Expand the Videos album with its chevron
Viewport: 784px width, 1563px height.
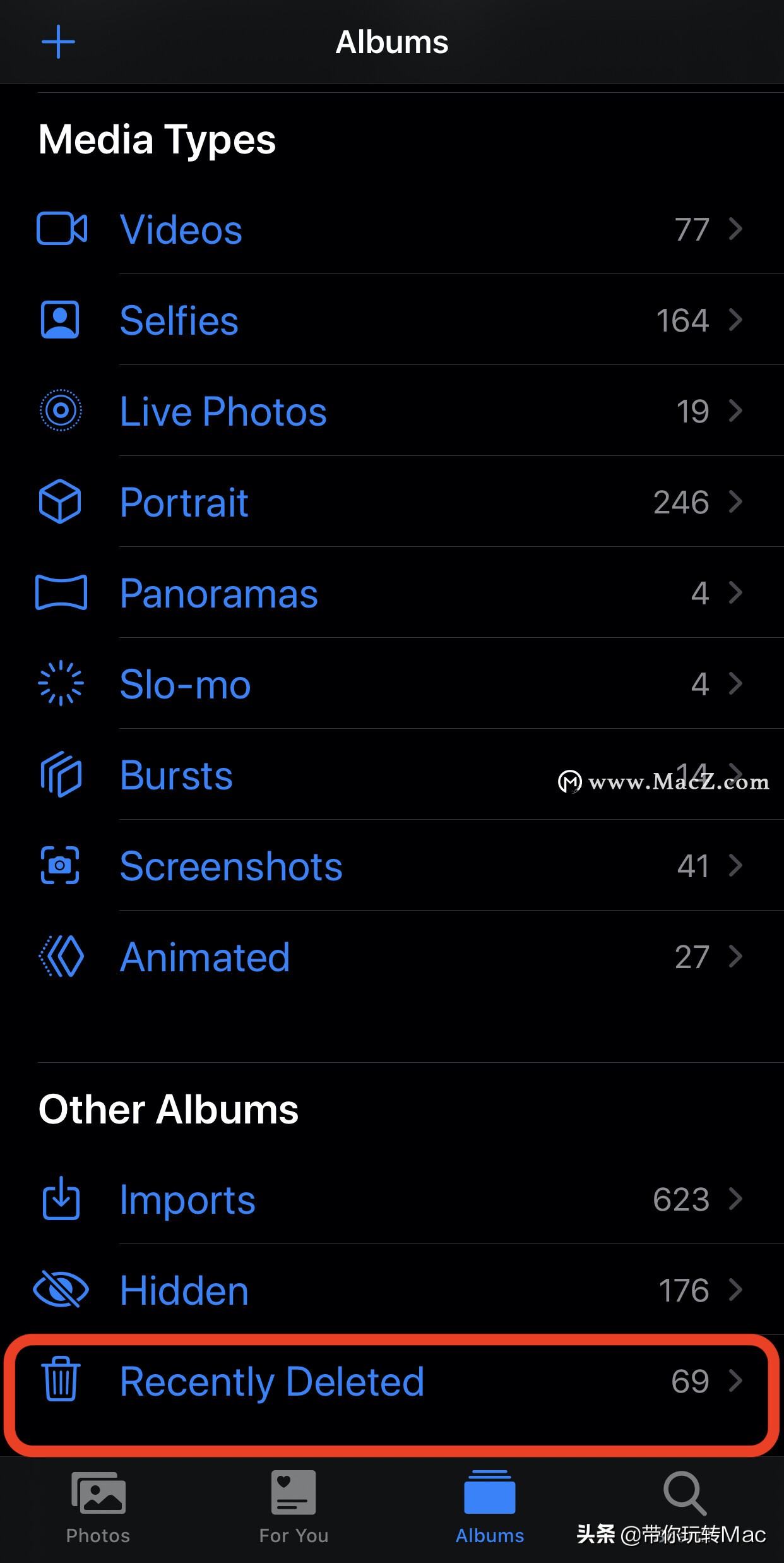coord(736,229)
